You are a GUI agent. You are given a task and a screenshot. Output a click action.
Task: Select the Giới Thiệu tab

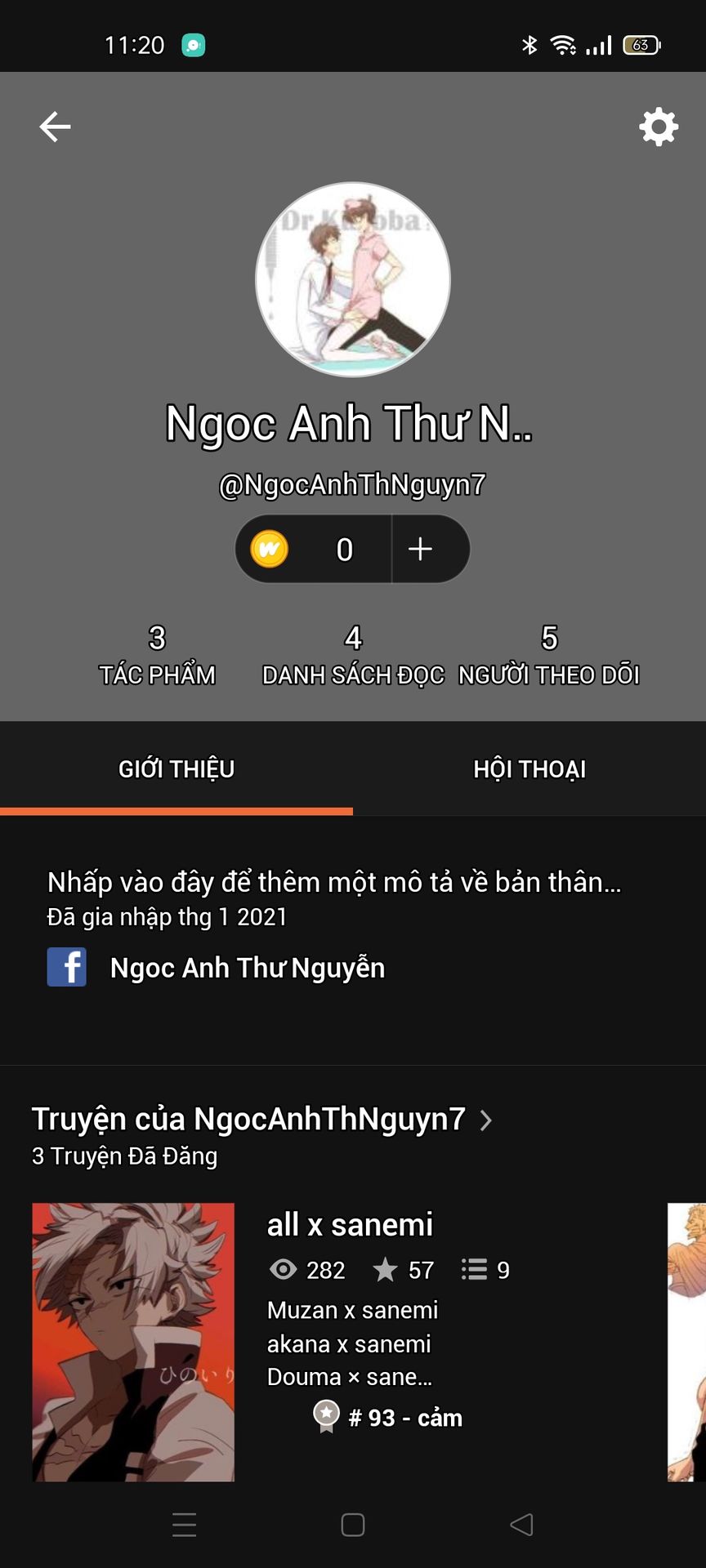(x=176, y=768)
